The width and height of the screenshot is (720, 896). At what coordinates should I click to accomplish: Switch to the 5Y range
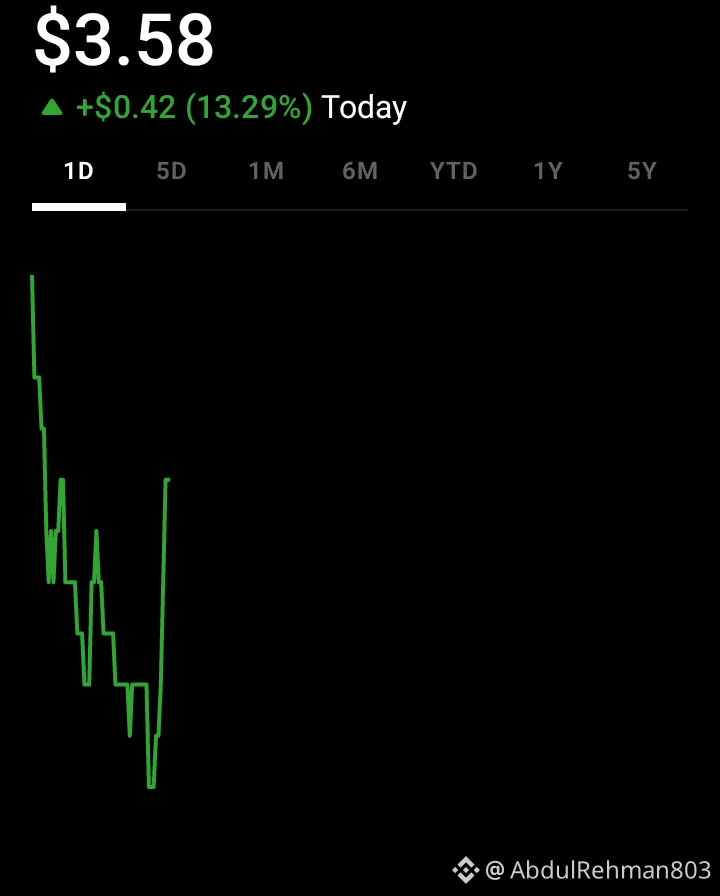point(642,171)
